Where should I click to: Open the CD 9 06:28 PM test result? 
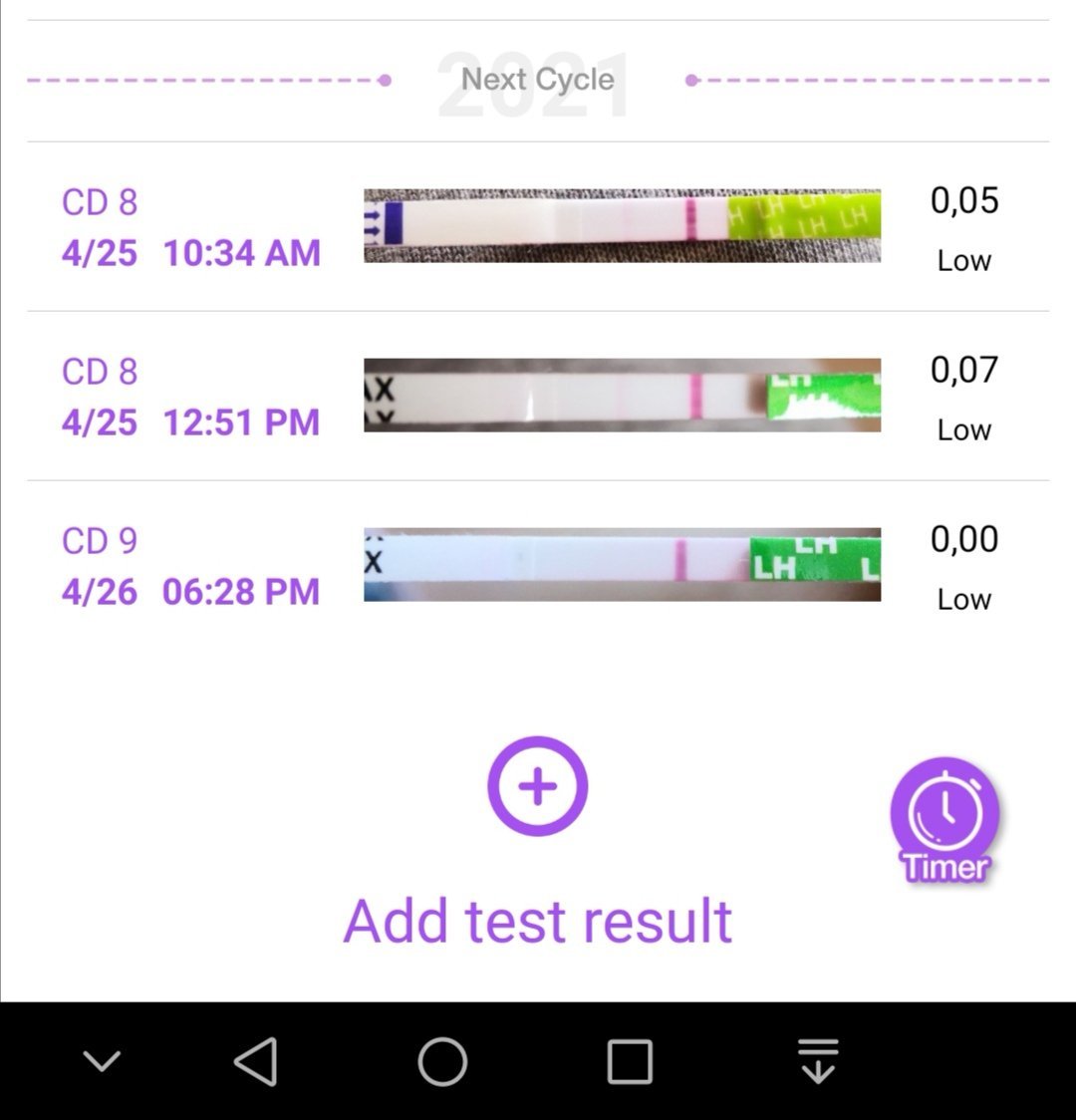point(538,566)
